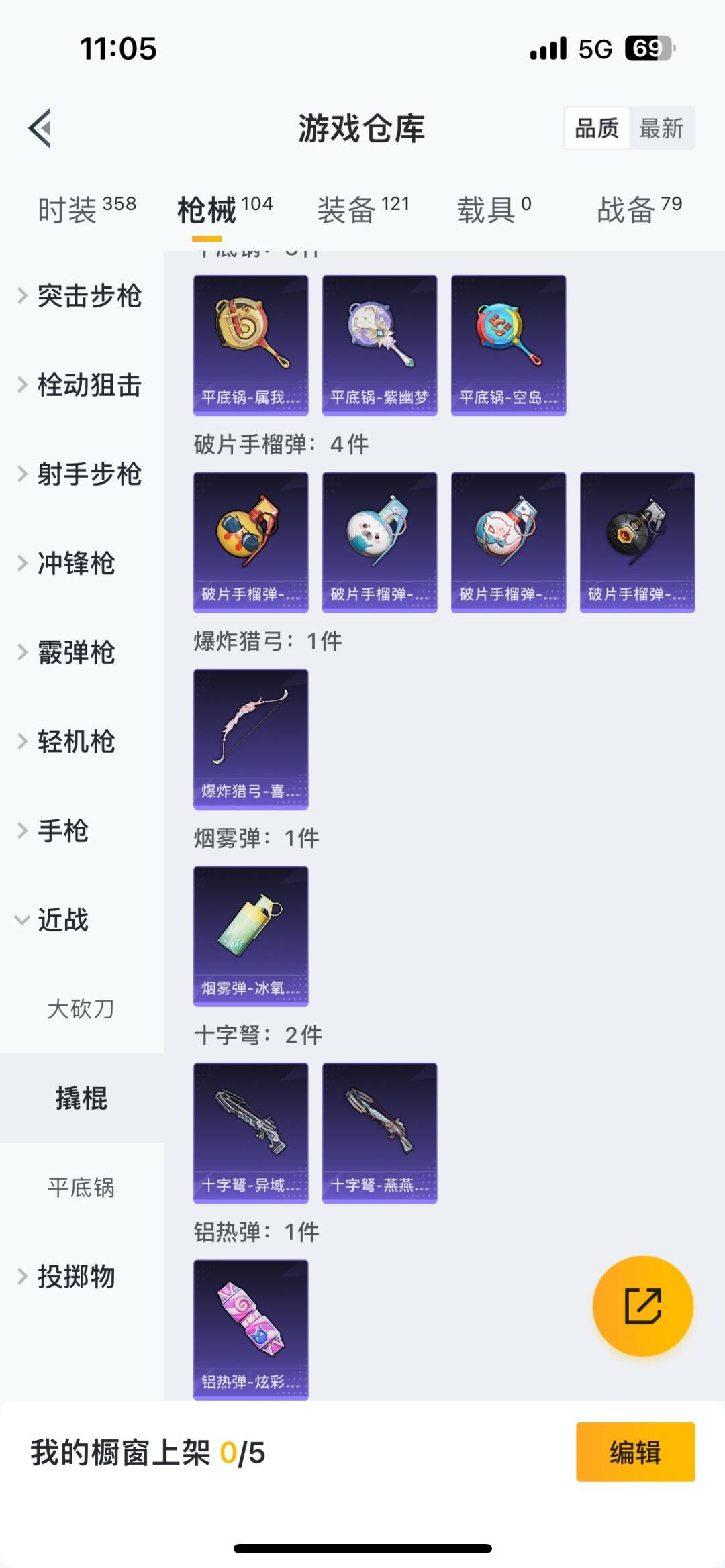
Task: Open the 十字弩-异域 item
Action: [x=250, y=1133]
